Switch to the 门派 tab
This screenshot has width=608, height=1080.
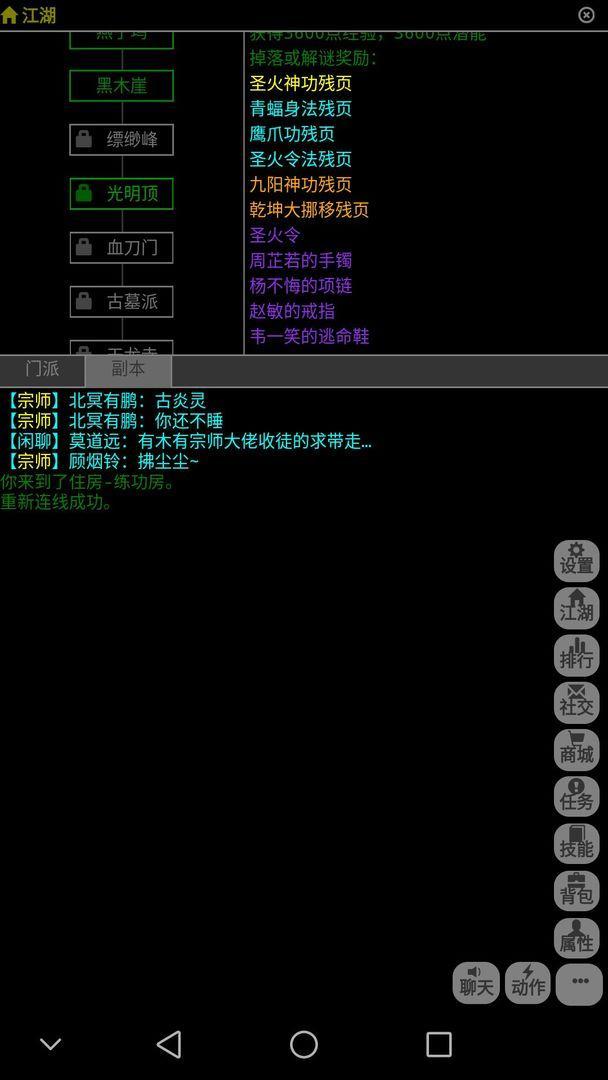(42, 369)
